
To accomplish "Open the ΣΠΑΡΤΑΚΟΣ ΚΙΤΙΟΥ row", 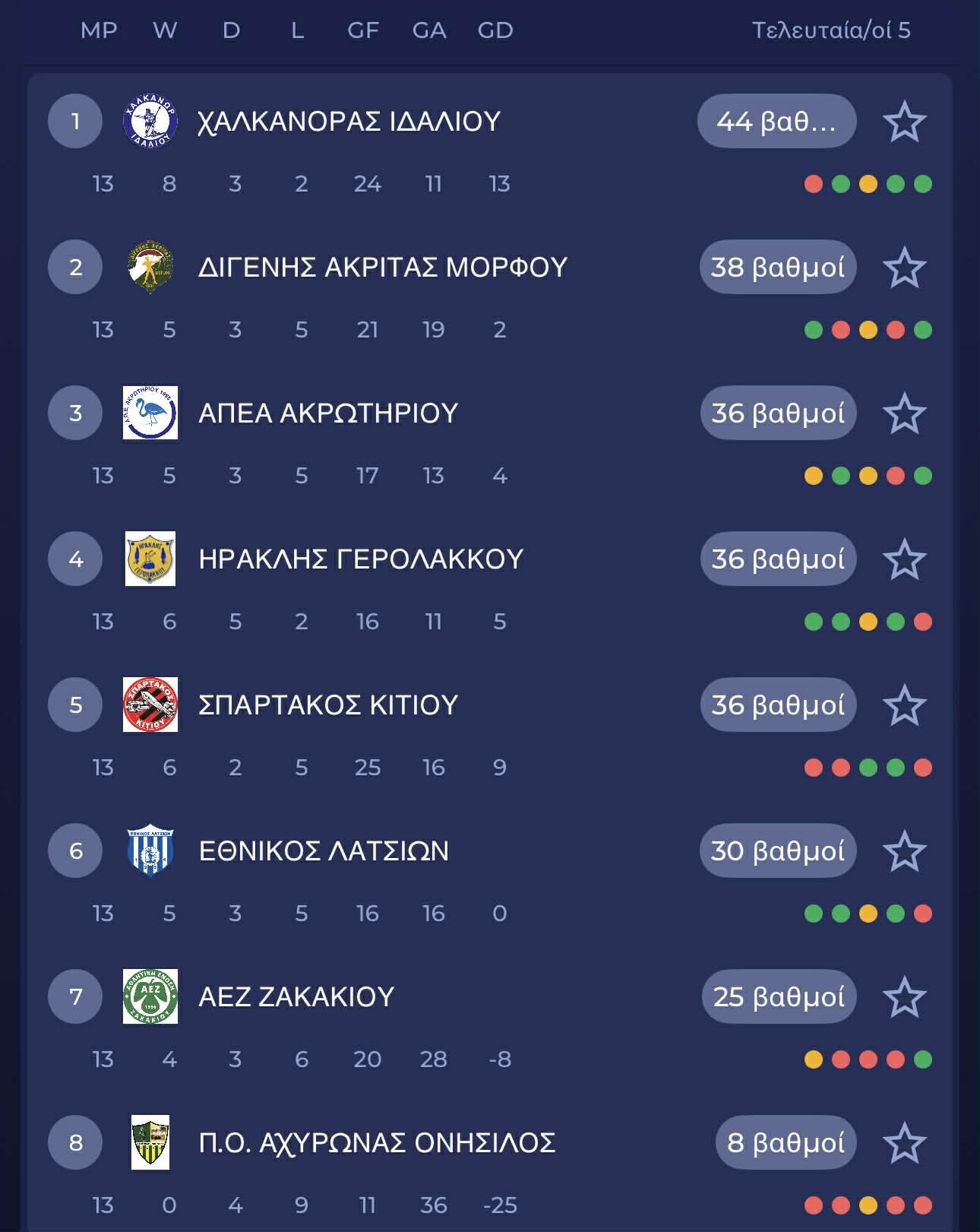I will (x=327, y=705).
